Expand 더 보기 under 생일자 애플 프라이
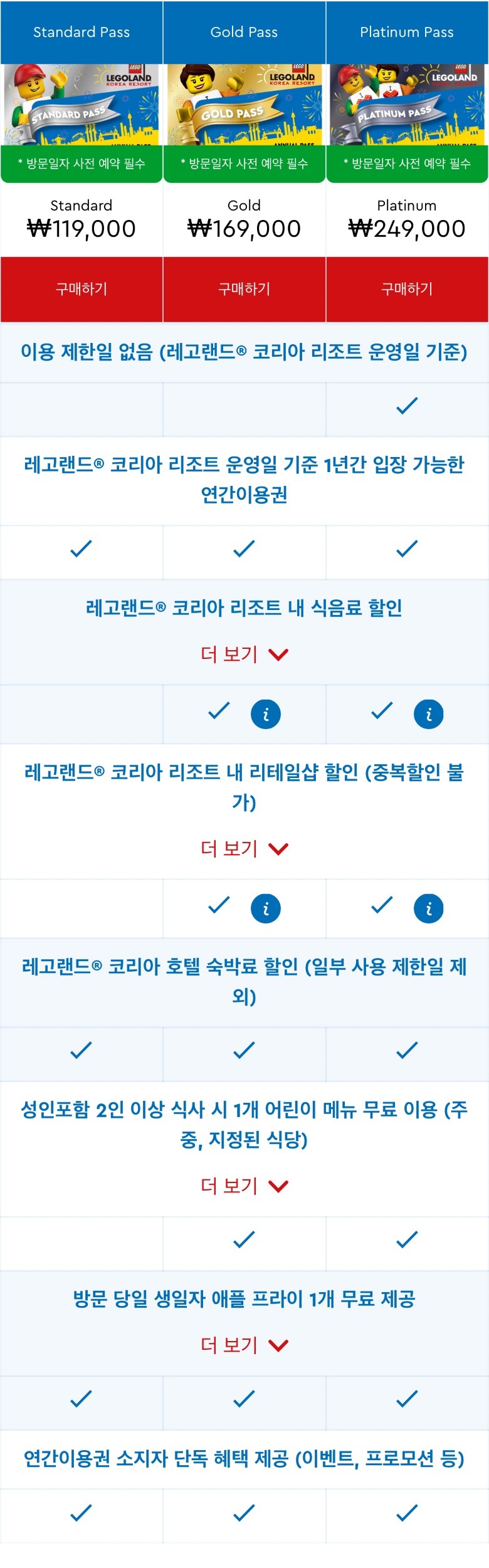489x1568 pixels. (x=244, y=1345)
